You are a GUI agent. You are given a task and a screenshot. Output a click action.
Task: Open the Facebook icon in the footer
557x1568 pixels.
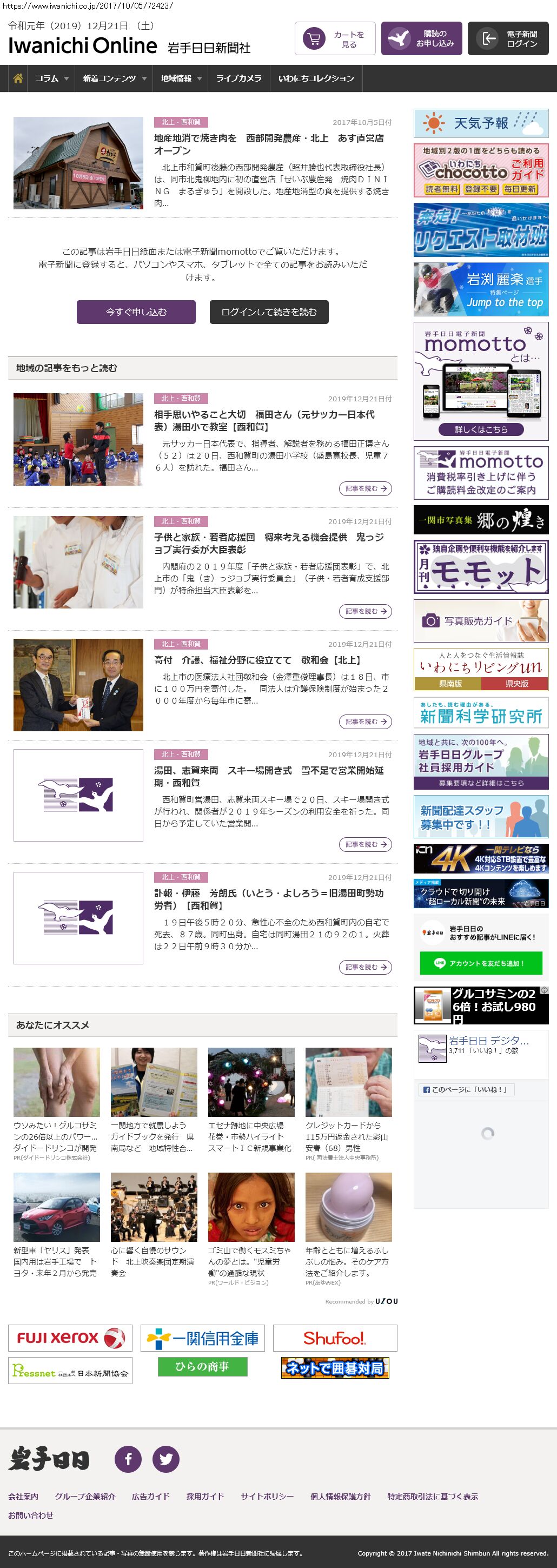[x=129, y=1459]
